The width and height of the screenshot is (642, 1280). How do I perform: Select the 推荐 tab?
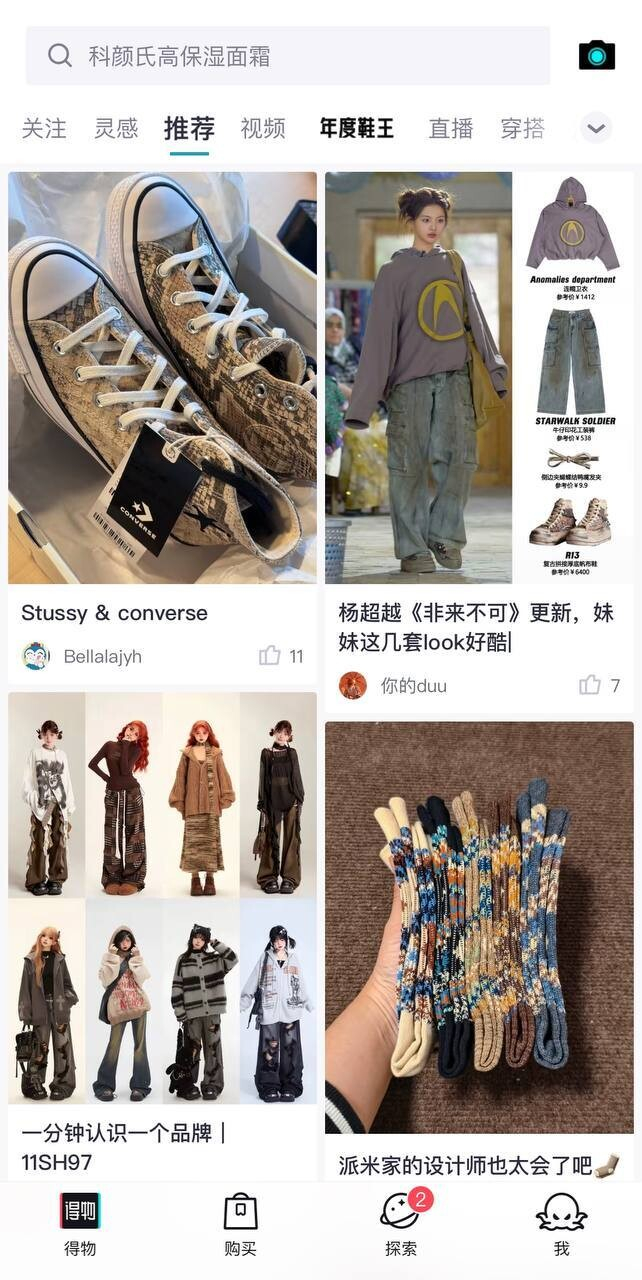click(x=189, y=129)
